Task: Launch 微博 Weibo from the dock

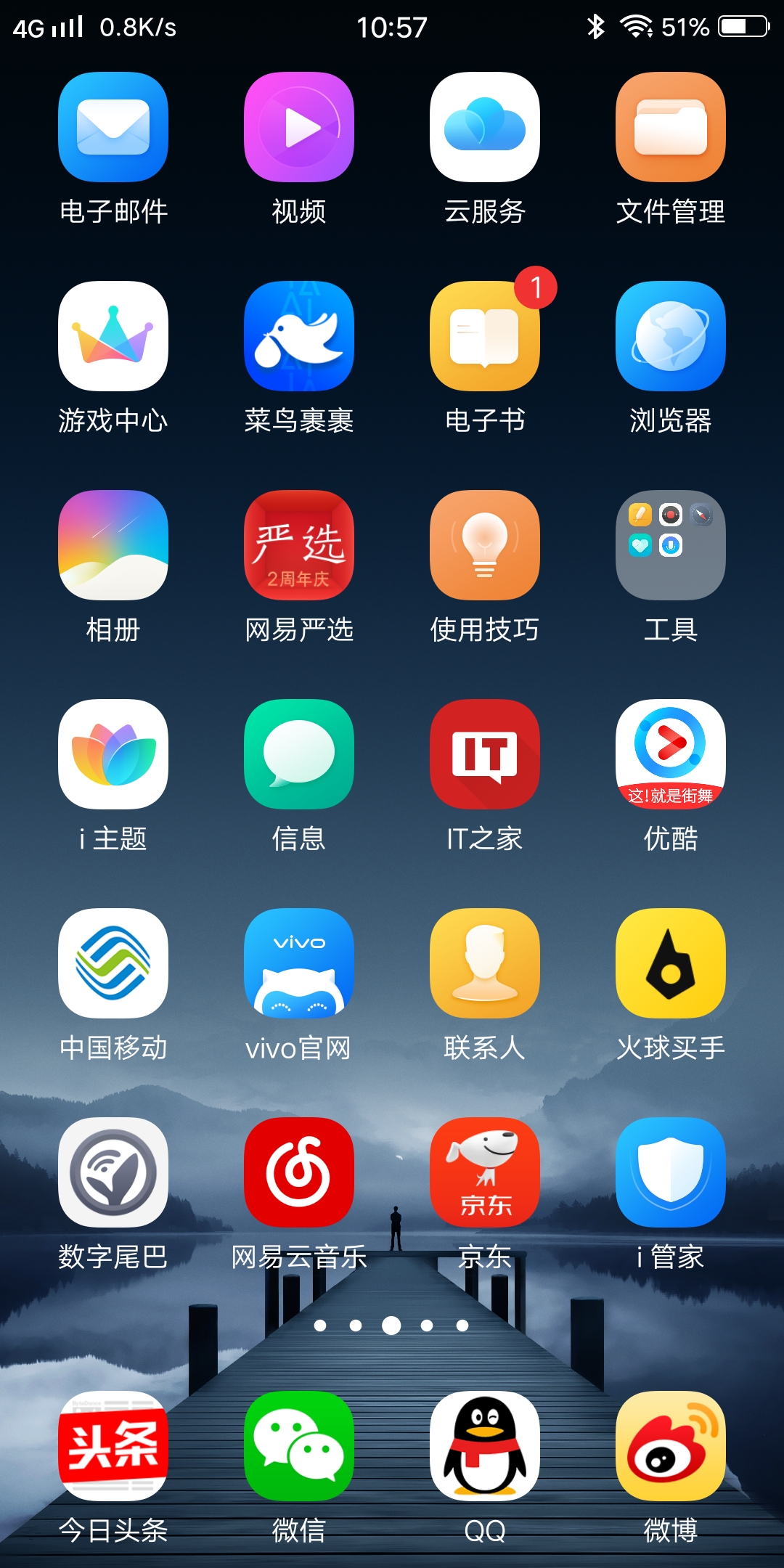Action: pyautogui.click(x=671, y=1446)
